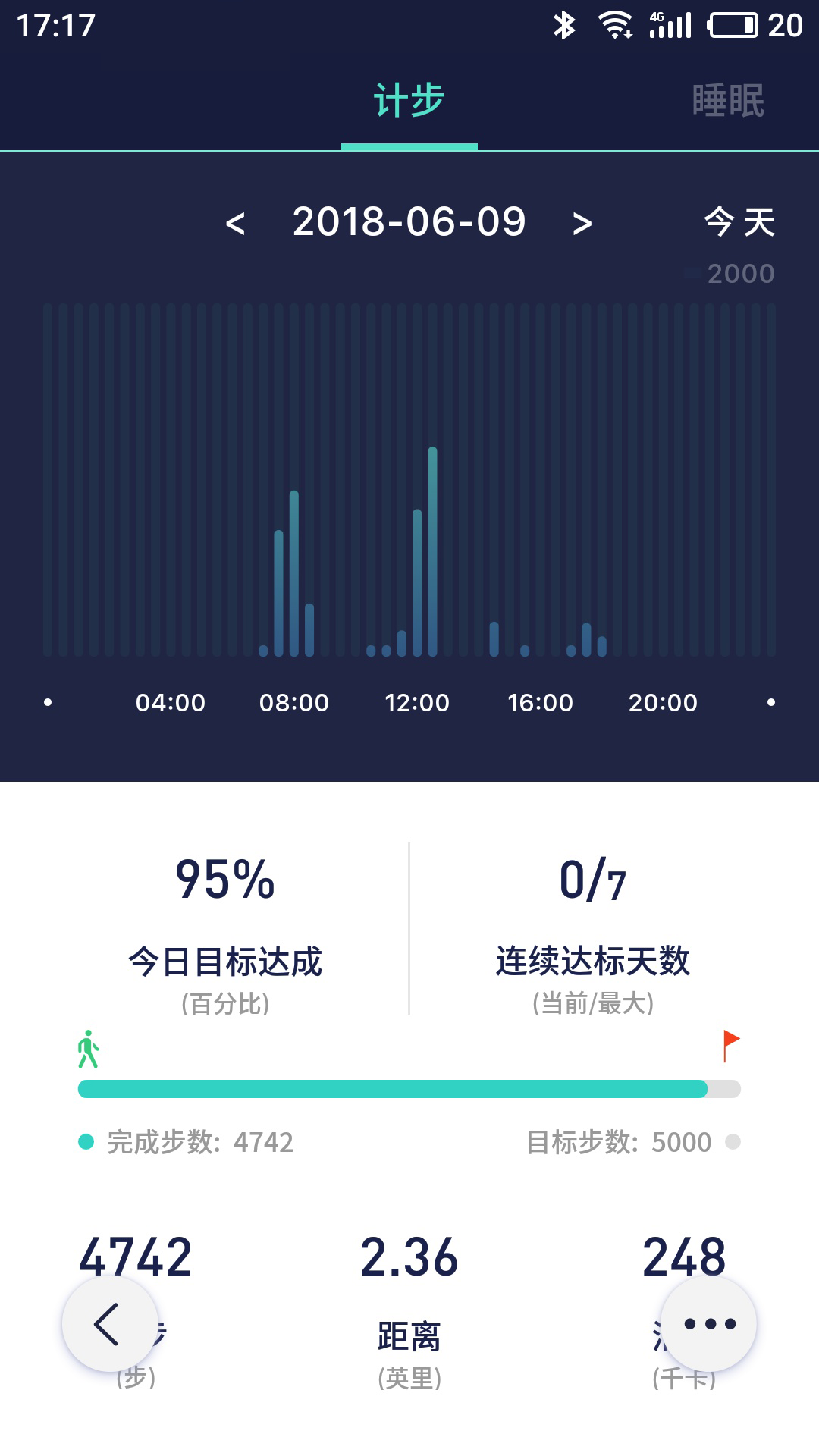Go to the previous day's step data
Screen dimensions: 819x1456
pos(235,223)
